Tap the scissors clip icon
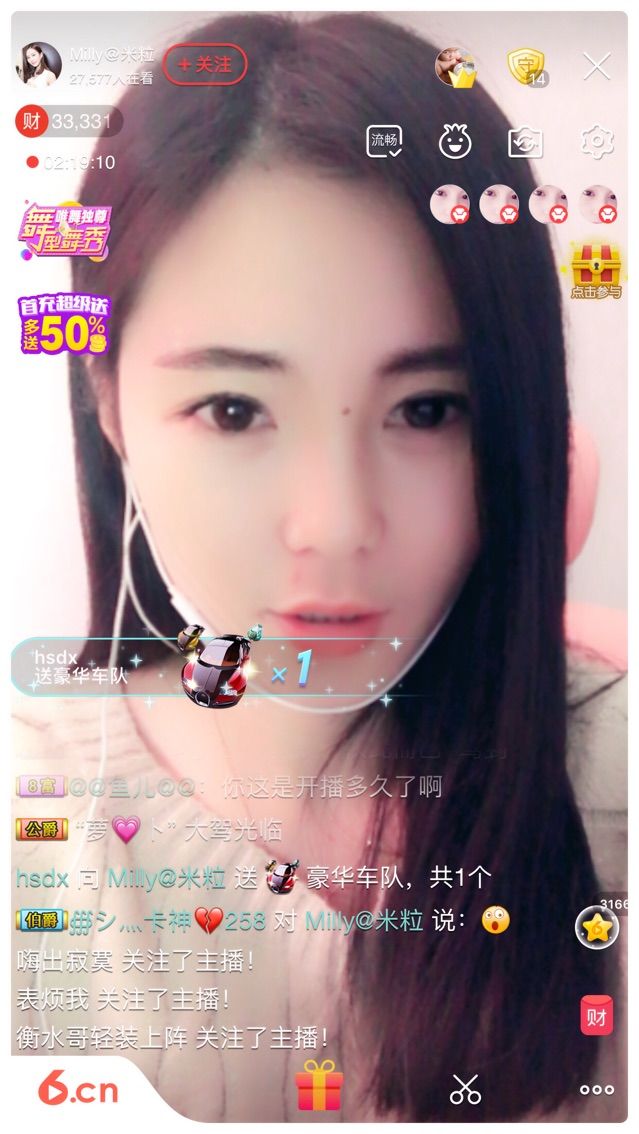This screenshot has height=1134, width=639. click(465, 1089)
